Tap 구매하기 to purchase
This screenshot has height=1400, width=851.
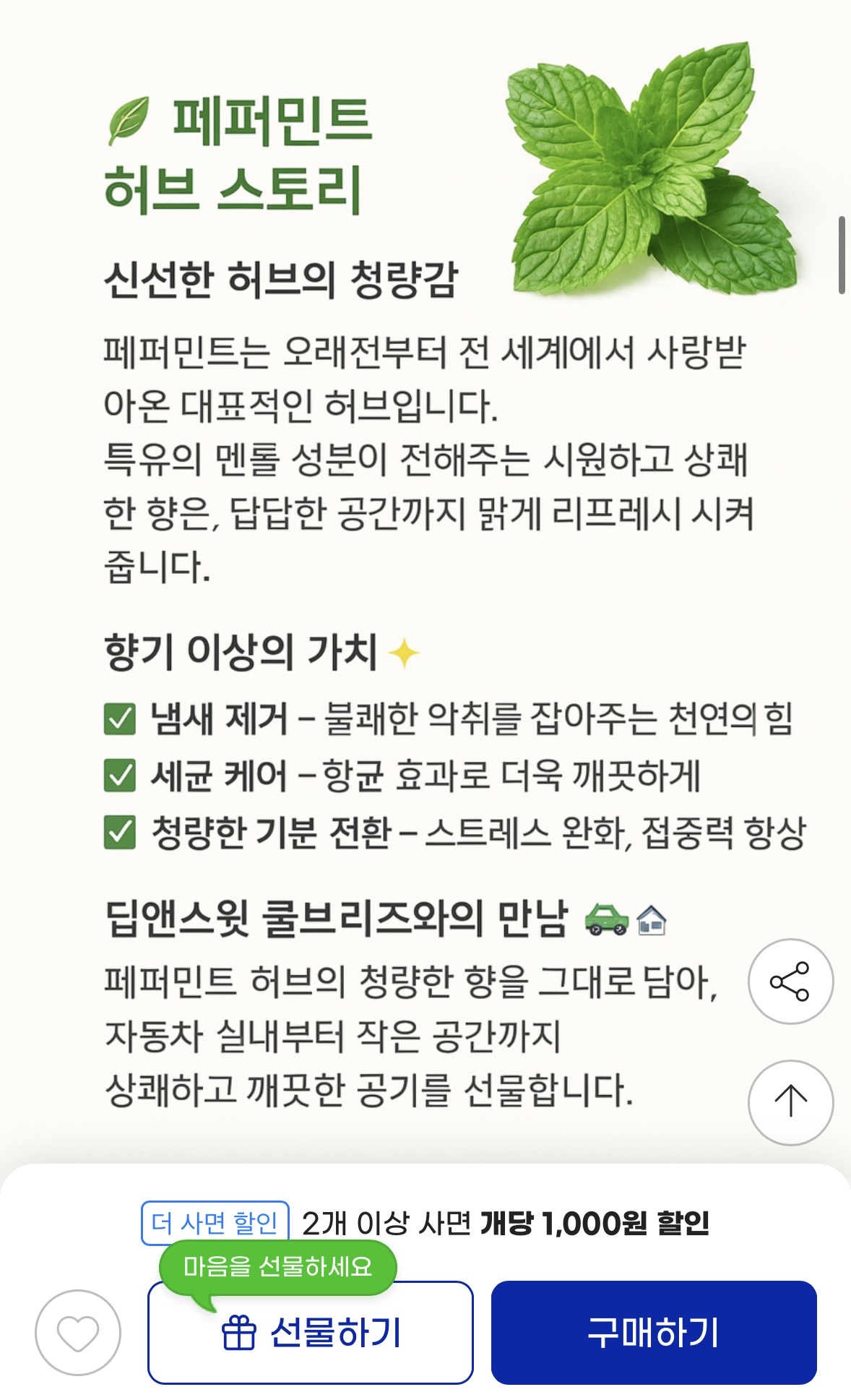(653, 1333)
